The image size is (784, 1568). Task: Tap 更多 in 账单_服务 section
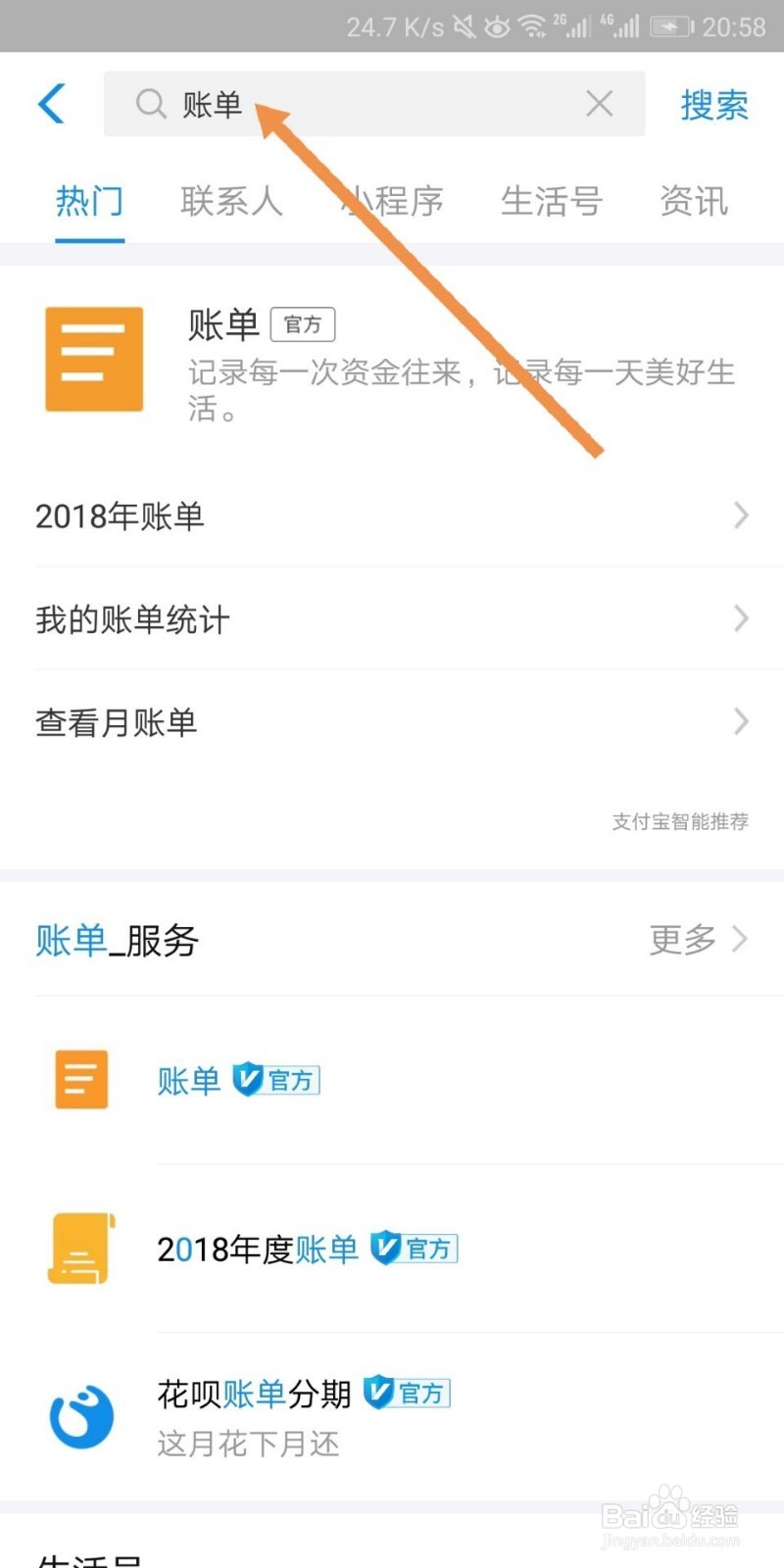pos(699,939)
